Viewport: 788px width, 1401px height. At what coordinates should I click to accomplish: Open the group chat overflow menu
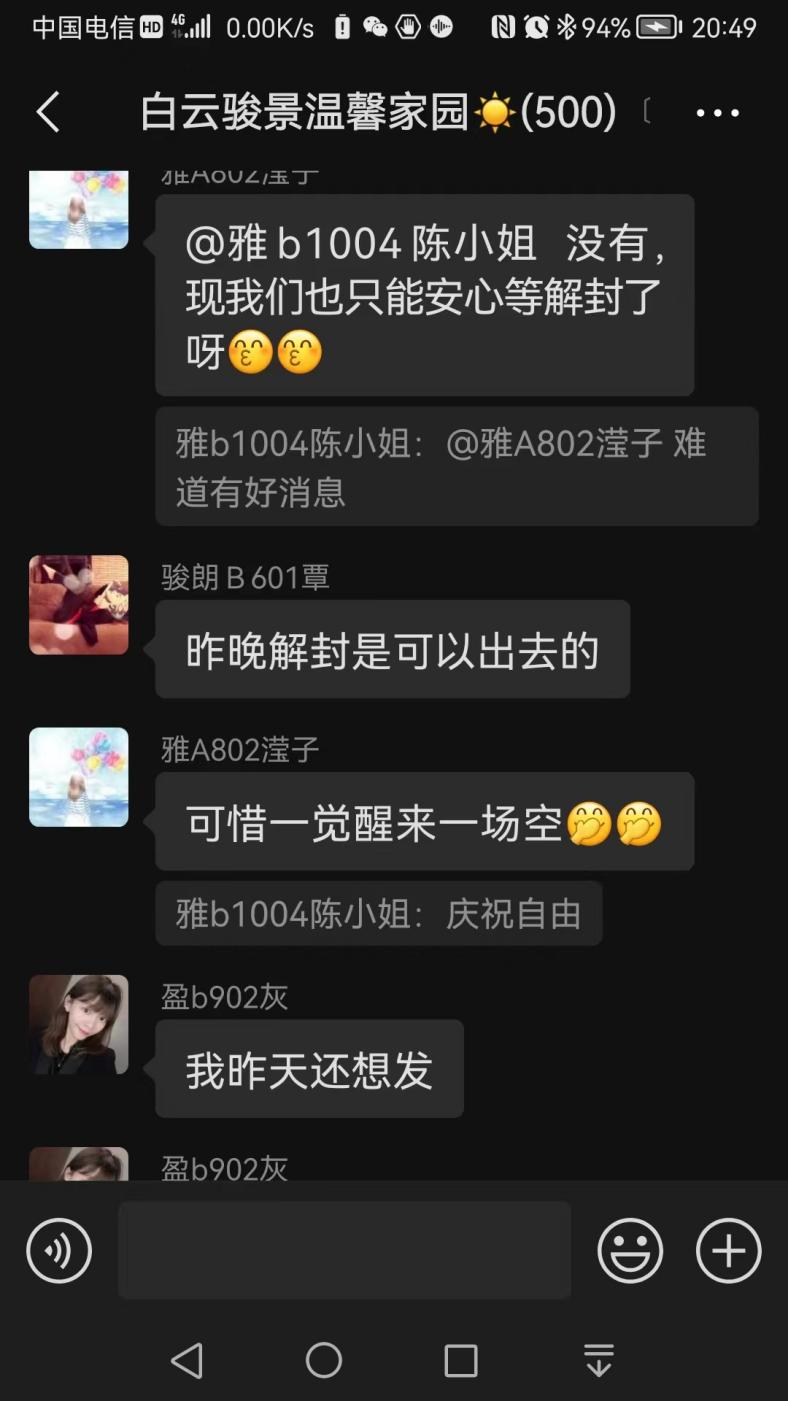click(x=717, y=113)
